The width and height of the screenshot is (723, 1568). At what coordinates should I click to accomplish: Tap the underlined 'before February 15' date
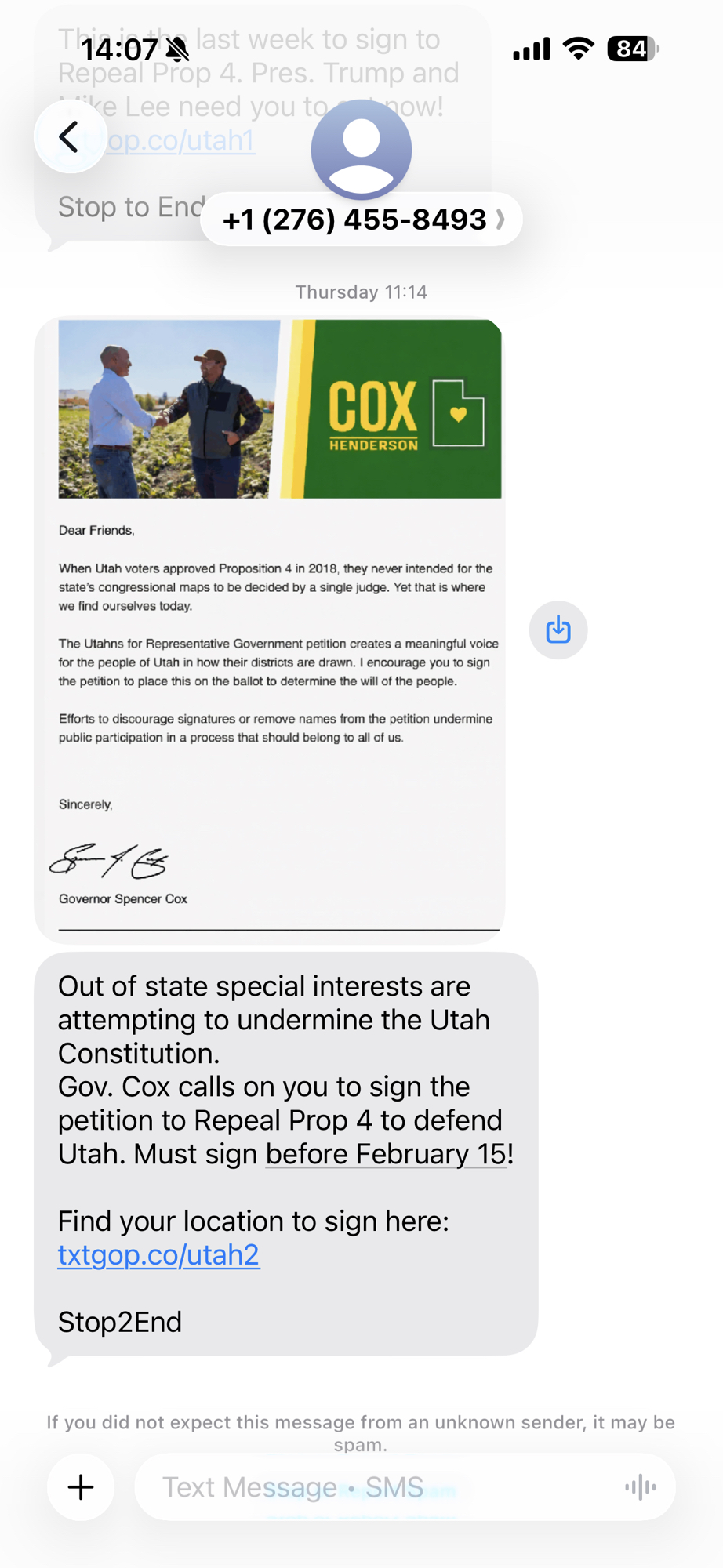(x=386, y=1154)
